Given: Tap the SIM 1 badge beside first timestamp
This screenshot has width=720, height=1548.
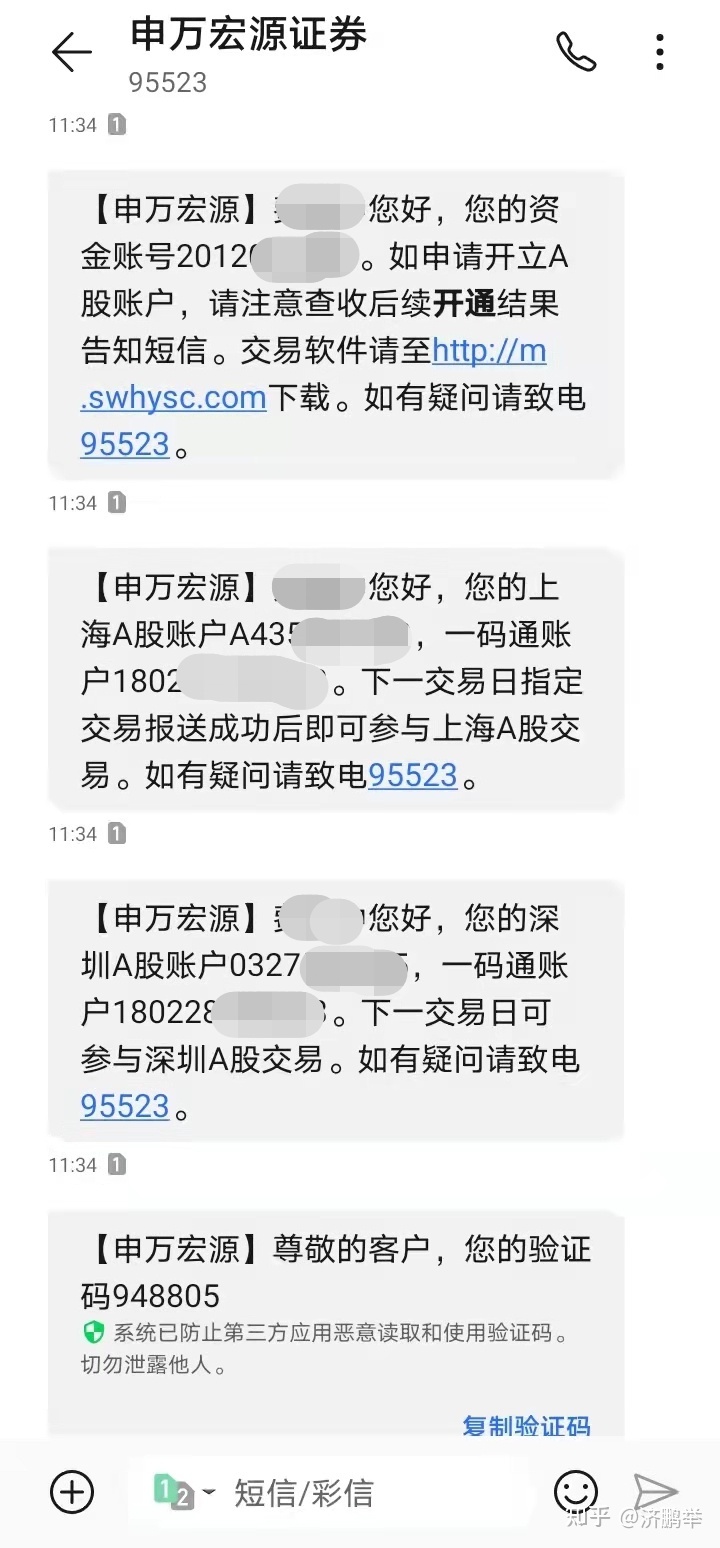Looking at the screenshot, I should tap(117, 123).
